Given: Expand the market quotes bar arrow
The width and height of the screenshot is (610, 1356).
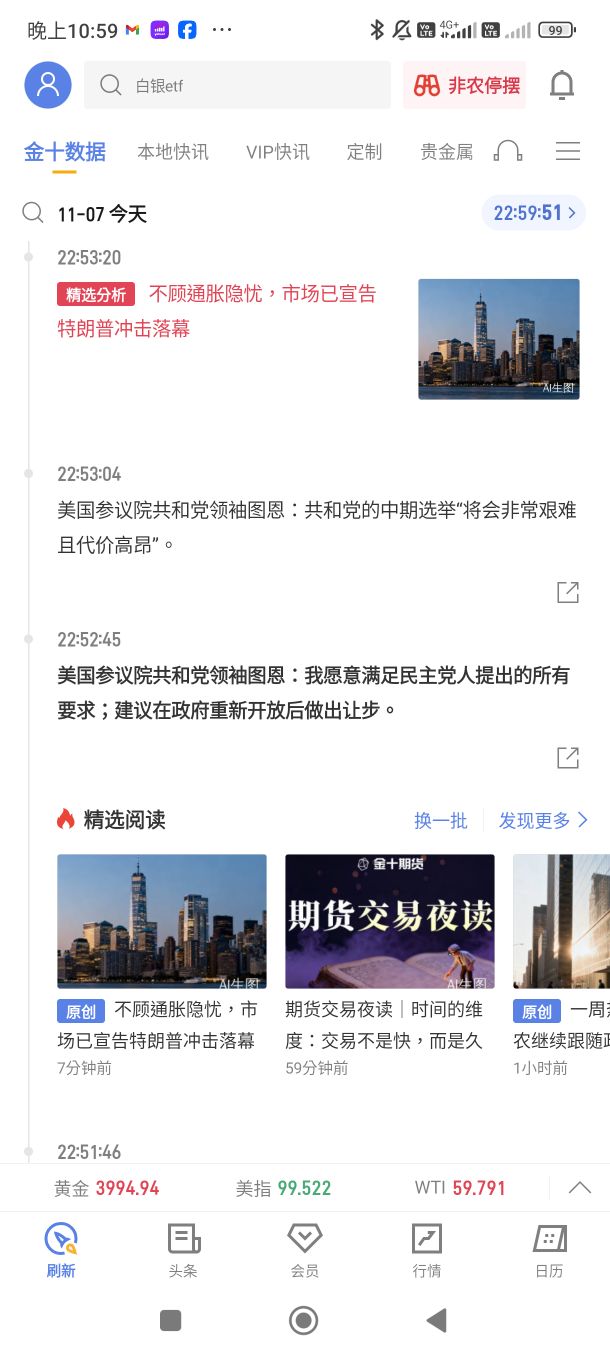Looking at the screenshot, I should click(x=580, y=1188).
